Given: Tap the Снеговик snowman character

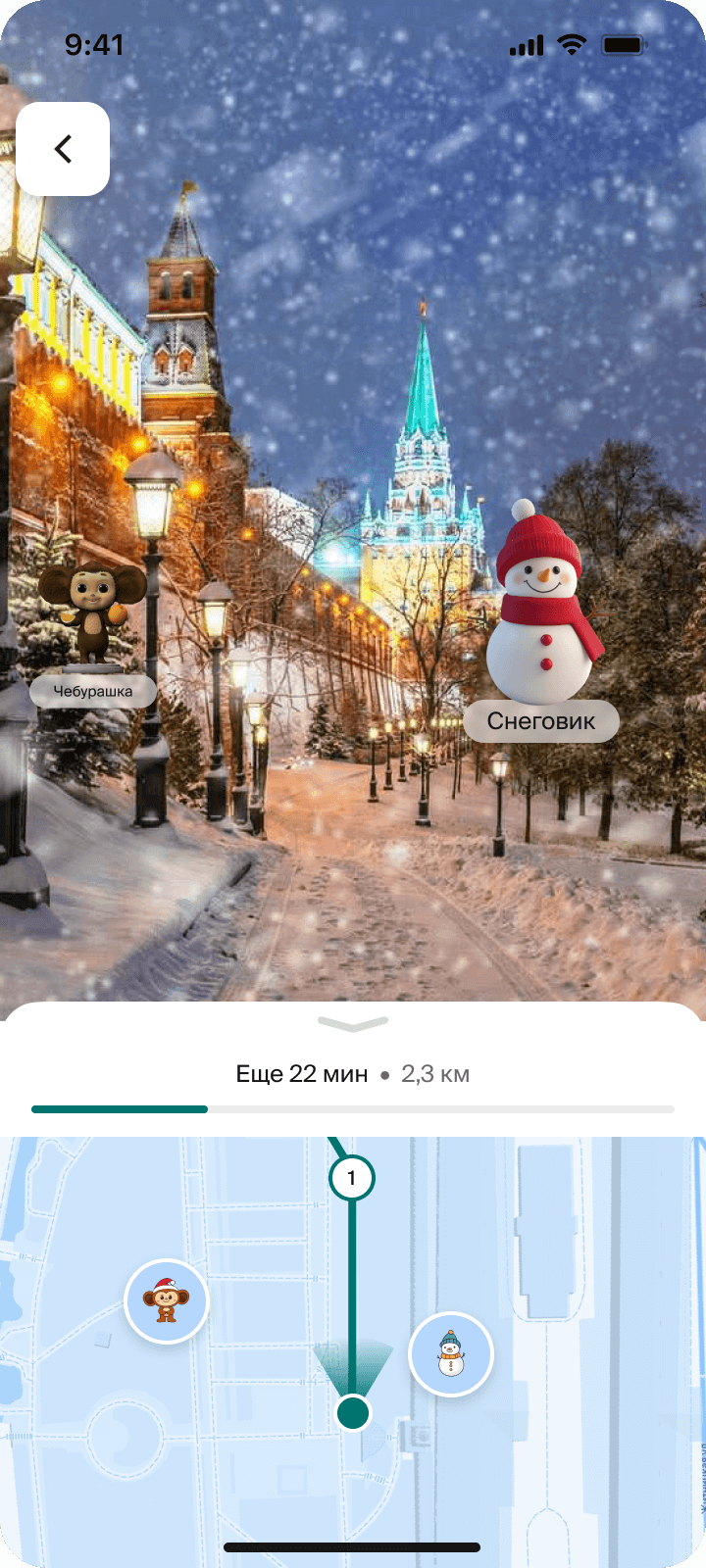Looking at the screenshot, I should tap(544, 608).
